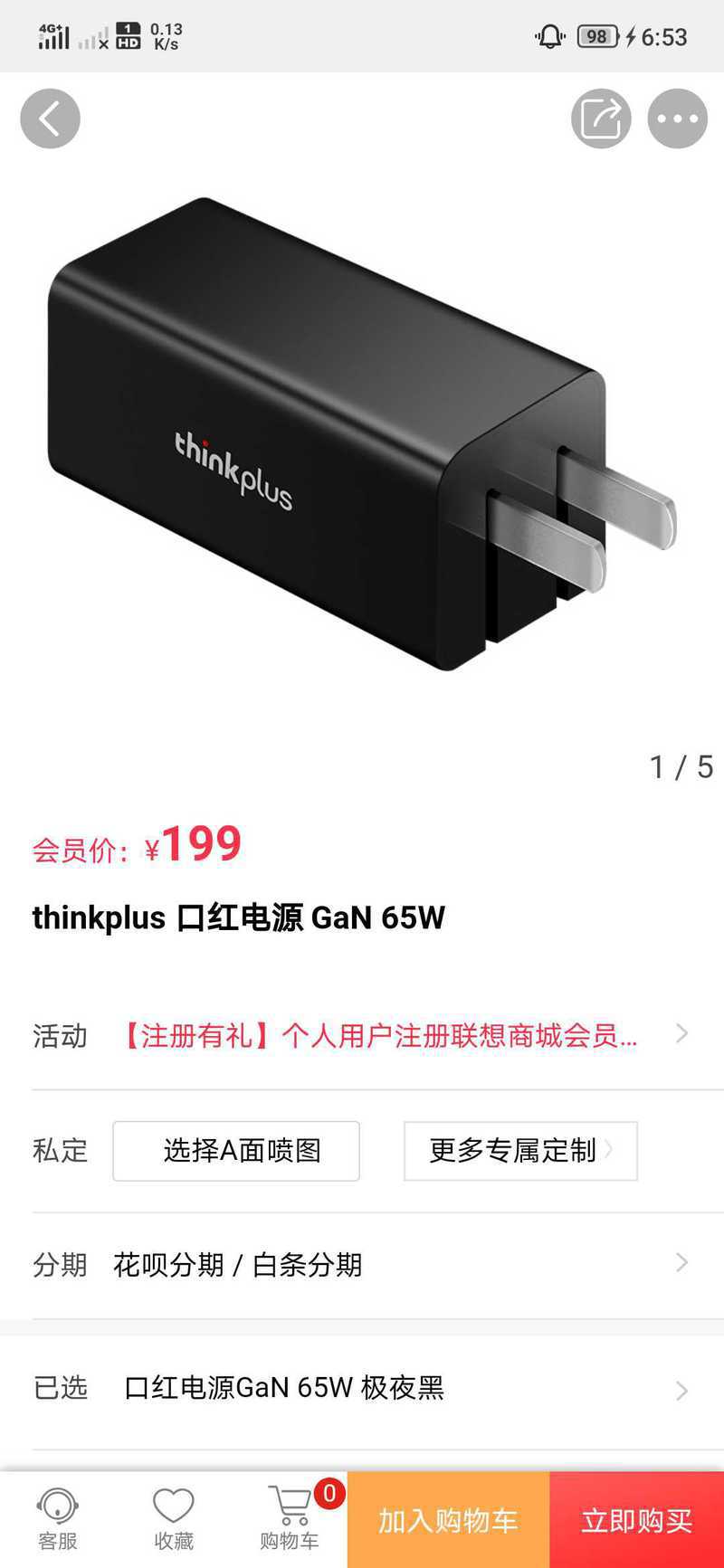Open the three-dot overflow menu
The height and width of the screenshot is (1568, 724).
(677, 119)
